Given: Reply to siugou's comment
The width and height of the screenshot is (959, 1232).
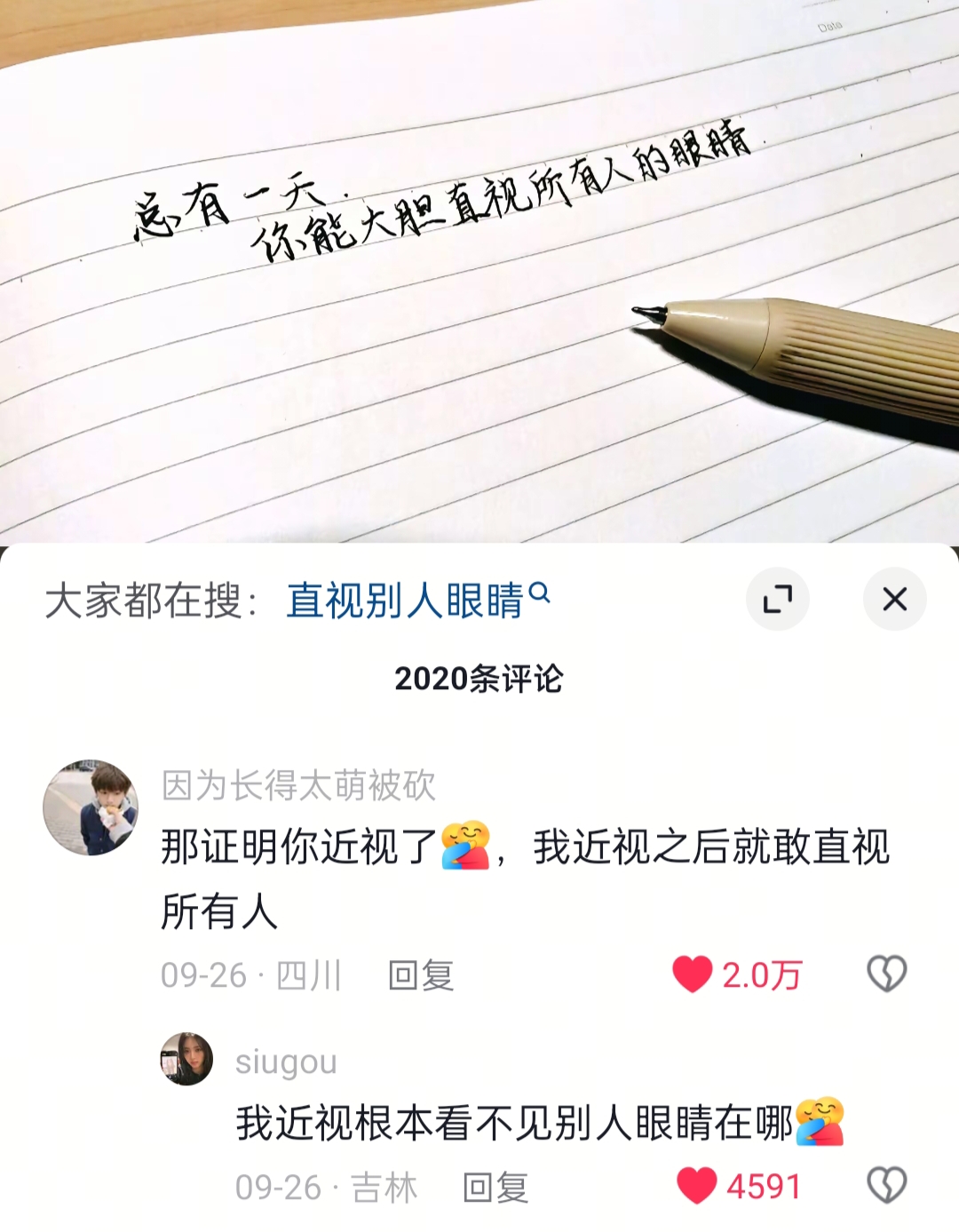Looking at the screenshot, I should (495, 1187).
